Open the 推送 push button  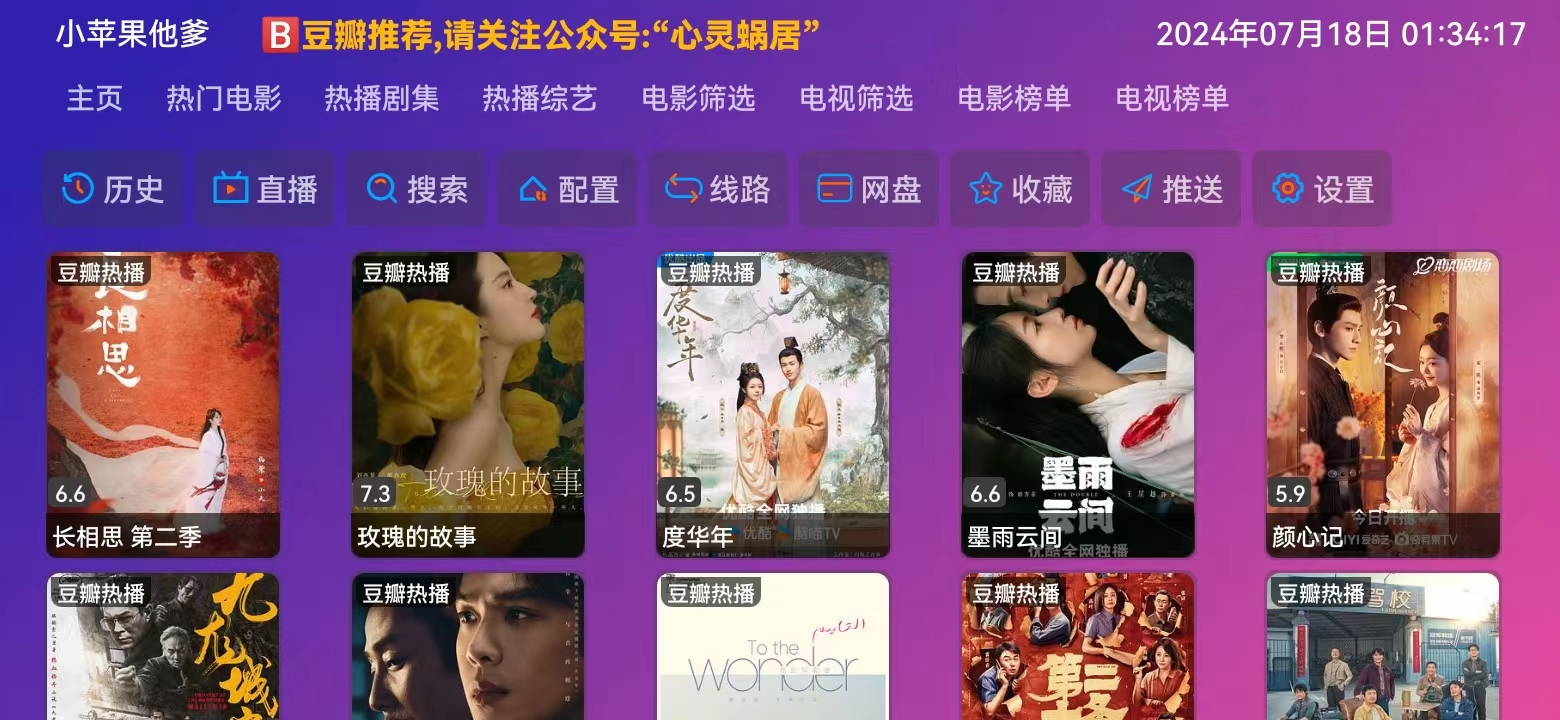pos(1171,189)
